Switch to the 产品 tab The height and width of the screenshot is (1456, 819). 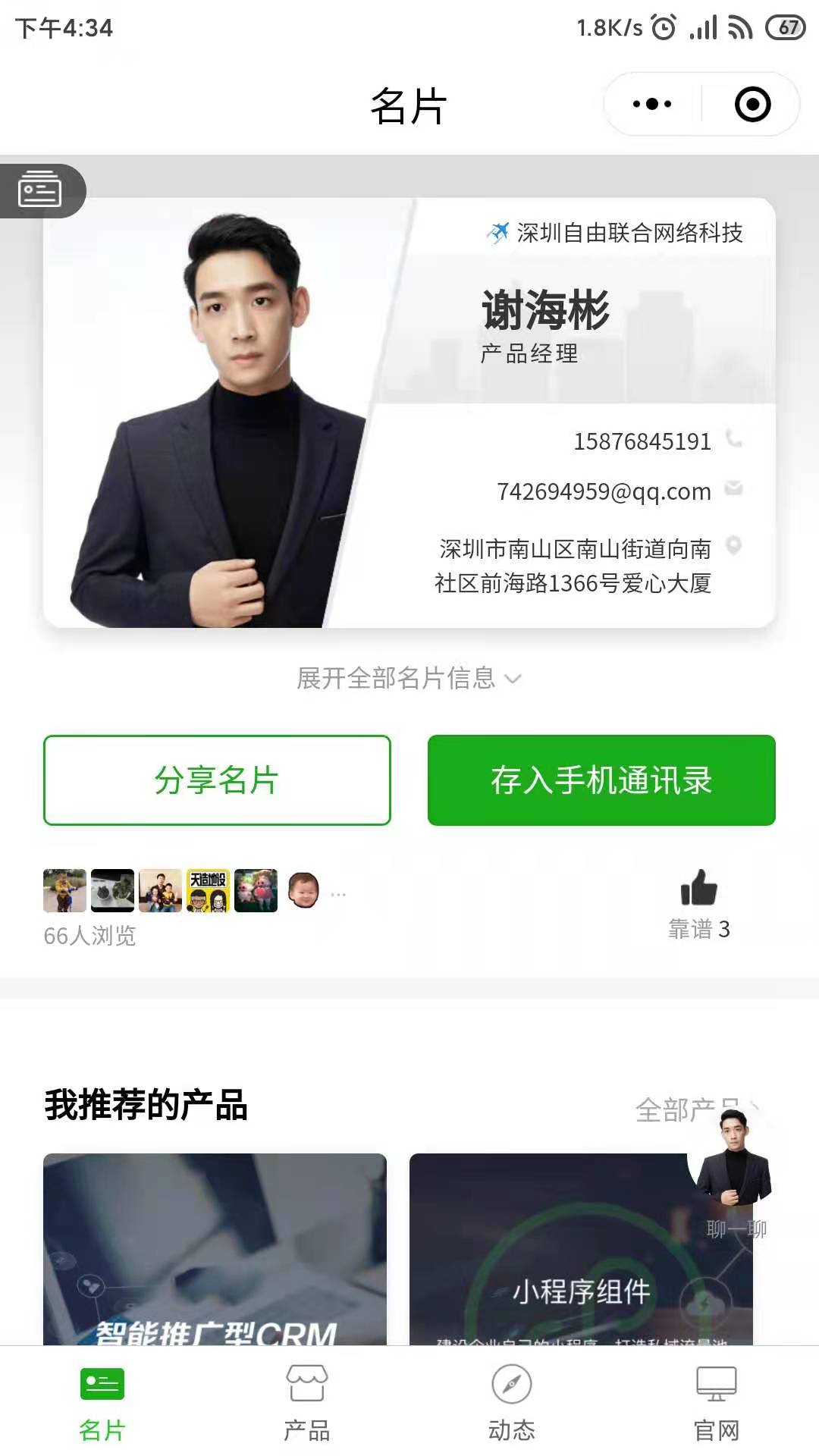point(306,1402)
